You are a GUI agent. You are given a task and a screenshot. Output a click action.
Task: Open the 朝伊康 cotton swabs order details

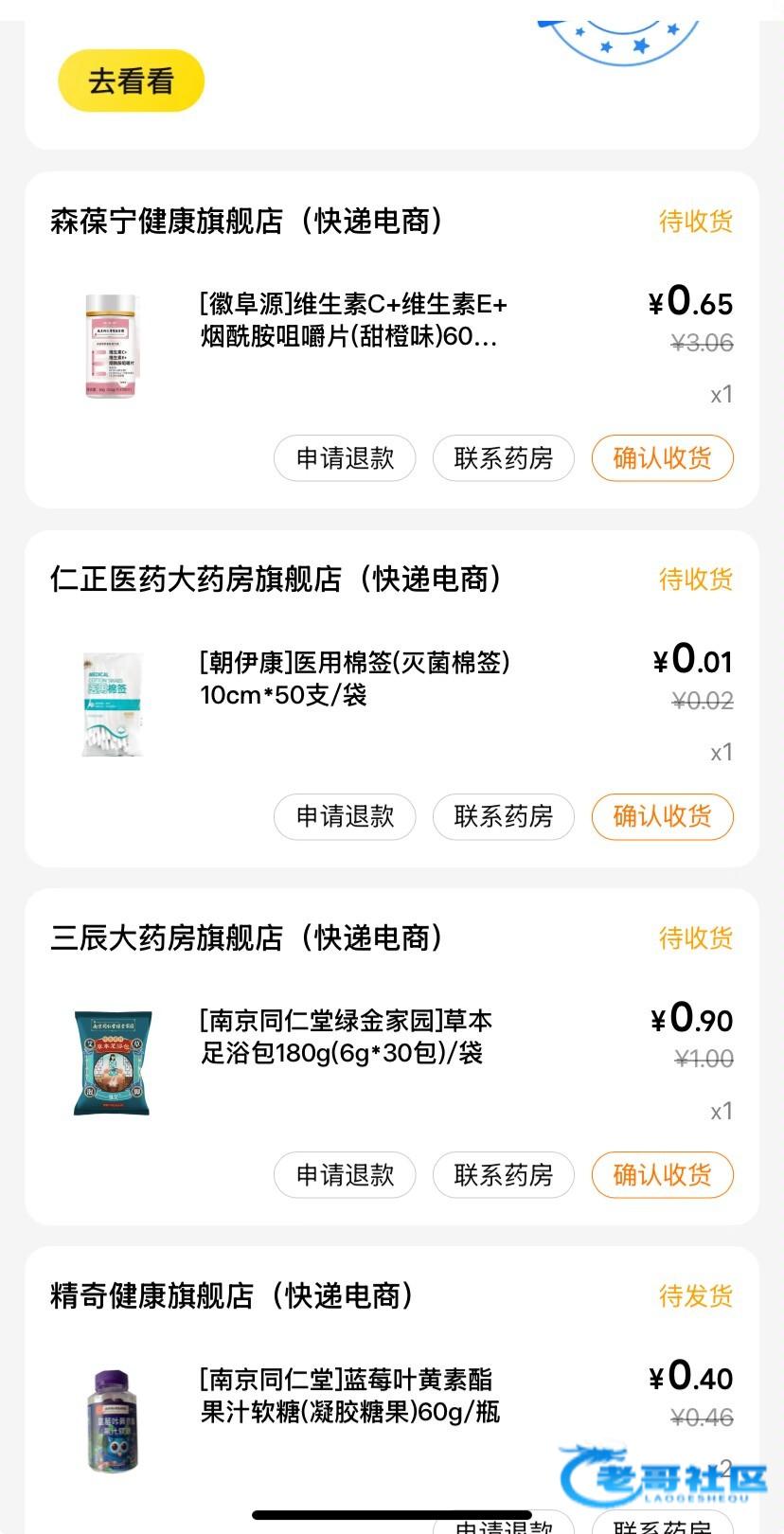(x=354, y=679)
